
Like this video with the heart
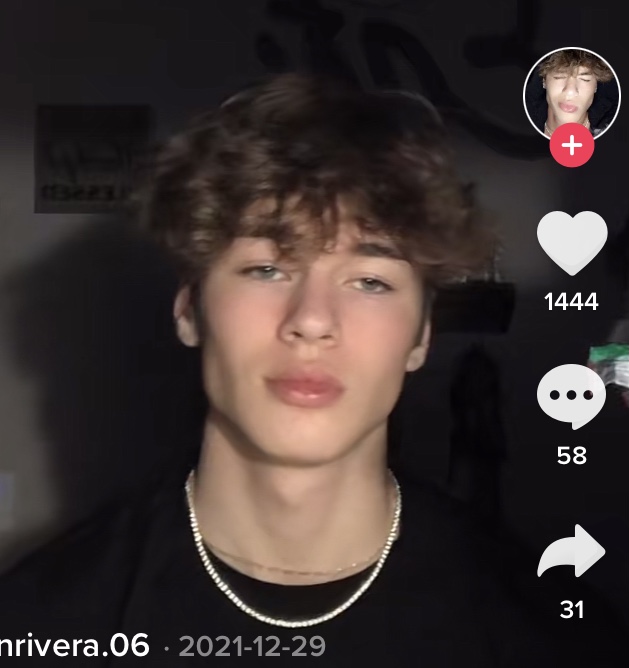571,243
